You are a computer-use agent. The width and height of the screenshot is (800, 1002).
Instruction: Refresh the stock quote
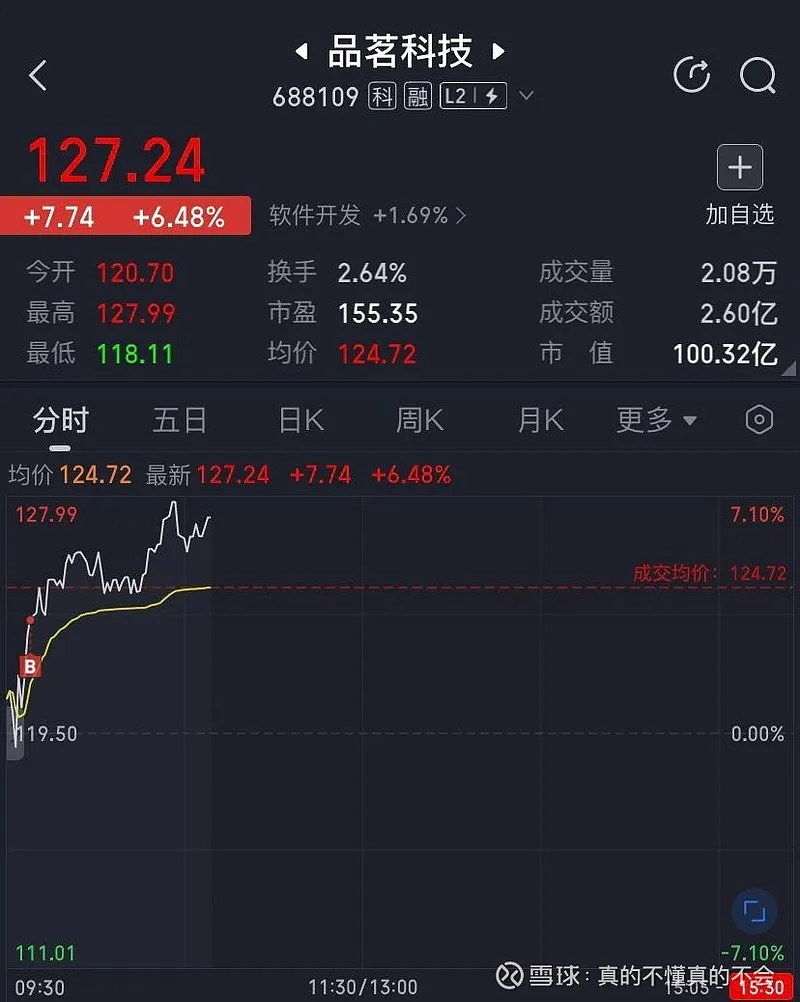[x=691, y=75]
